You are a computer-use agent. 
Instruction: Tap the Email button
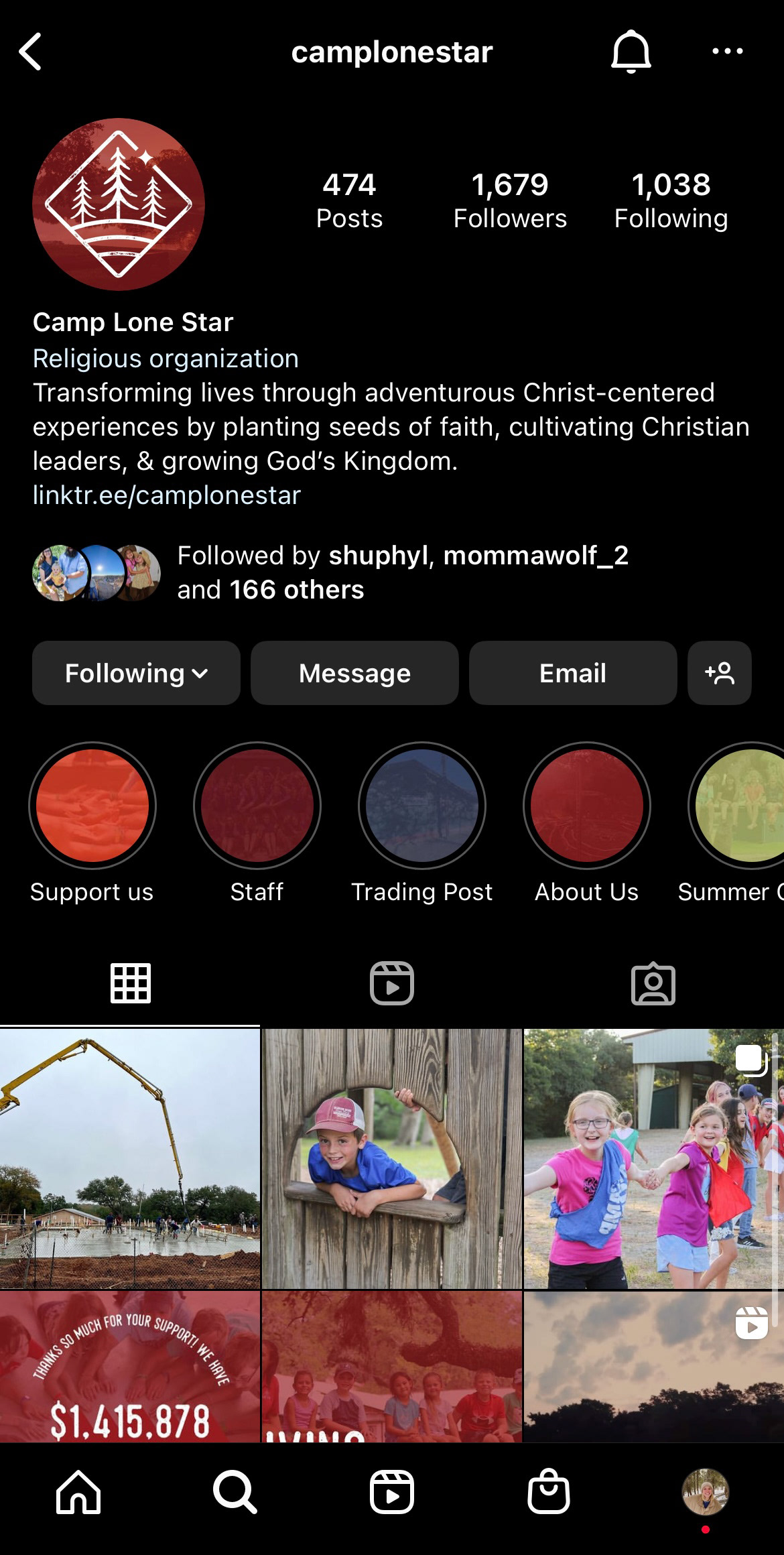(572, 673)
